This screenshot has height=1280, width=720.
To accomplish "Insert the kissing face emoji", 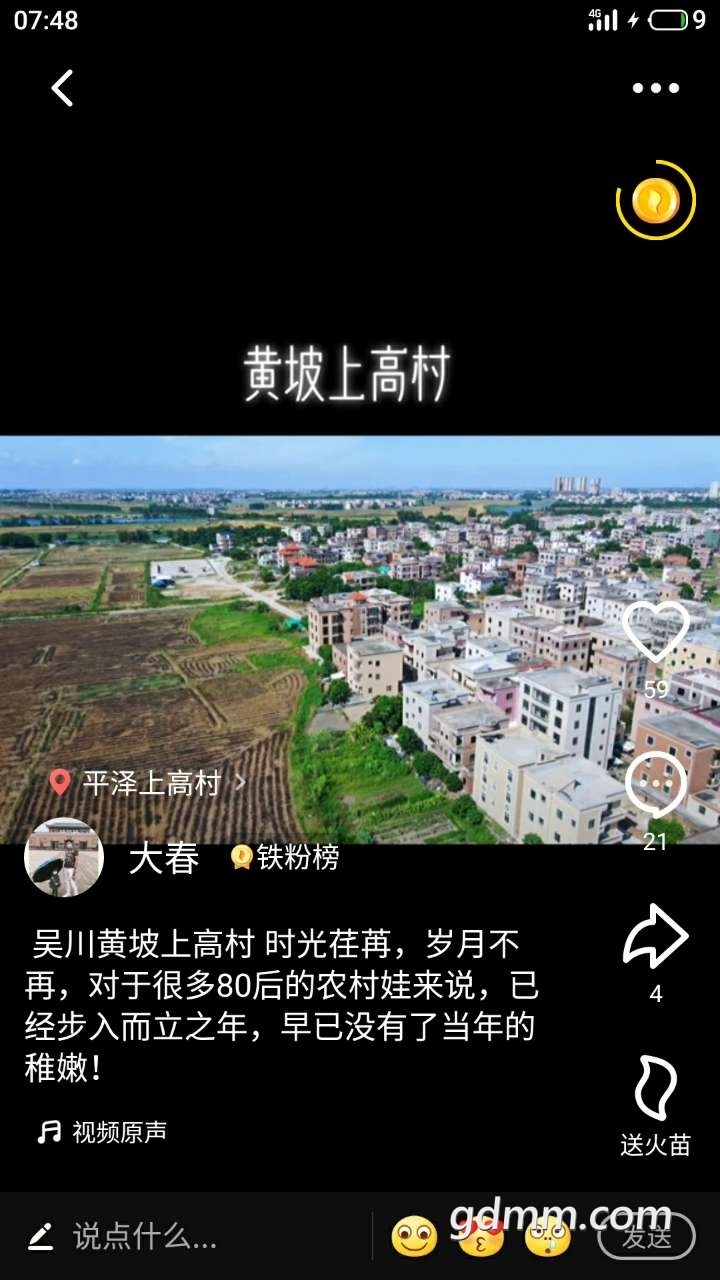I will pos(480,1237).
